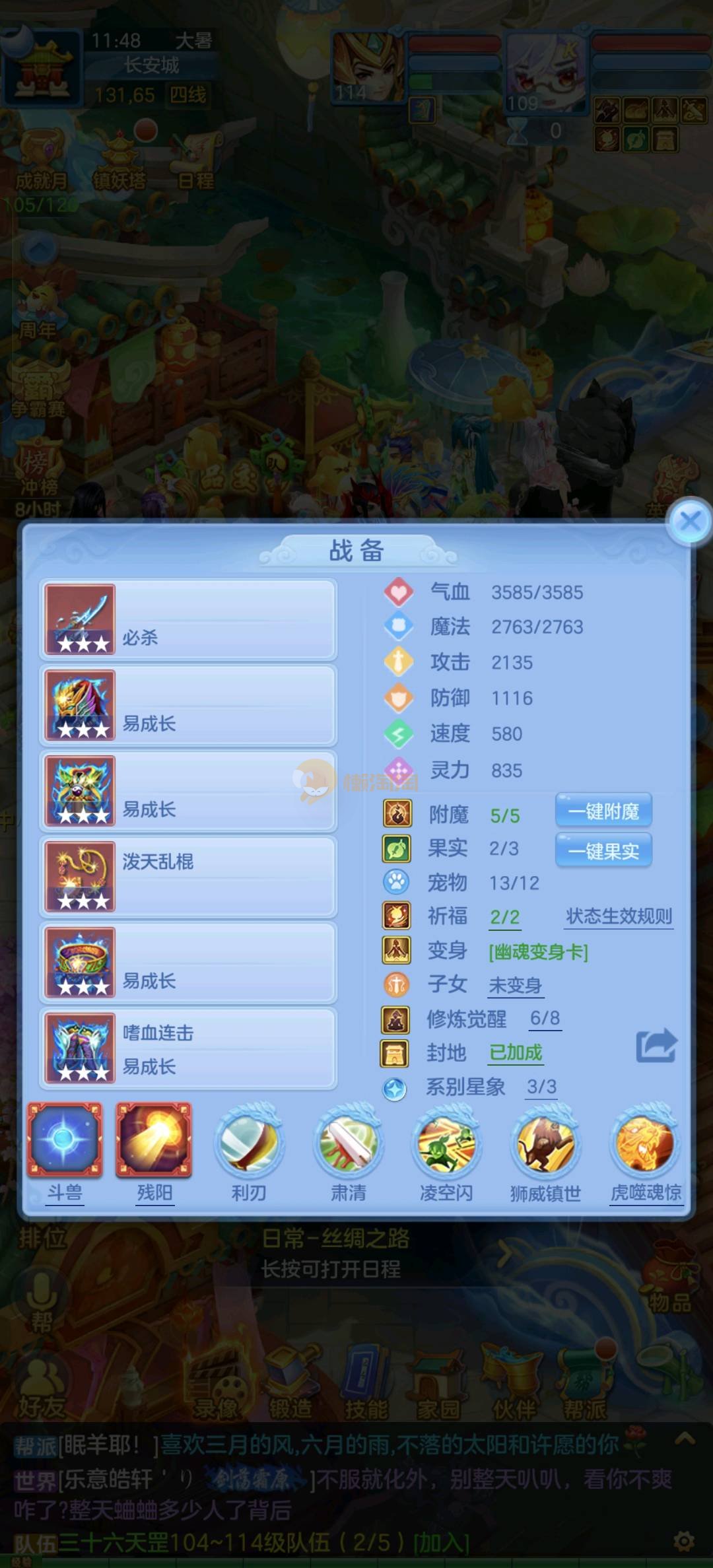The image size is (713, 1568).
Task: Tap the 已加成 link next to 封地
Action: point(516,1052)
